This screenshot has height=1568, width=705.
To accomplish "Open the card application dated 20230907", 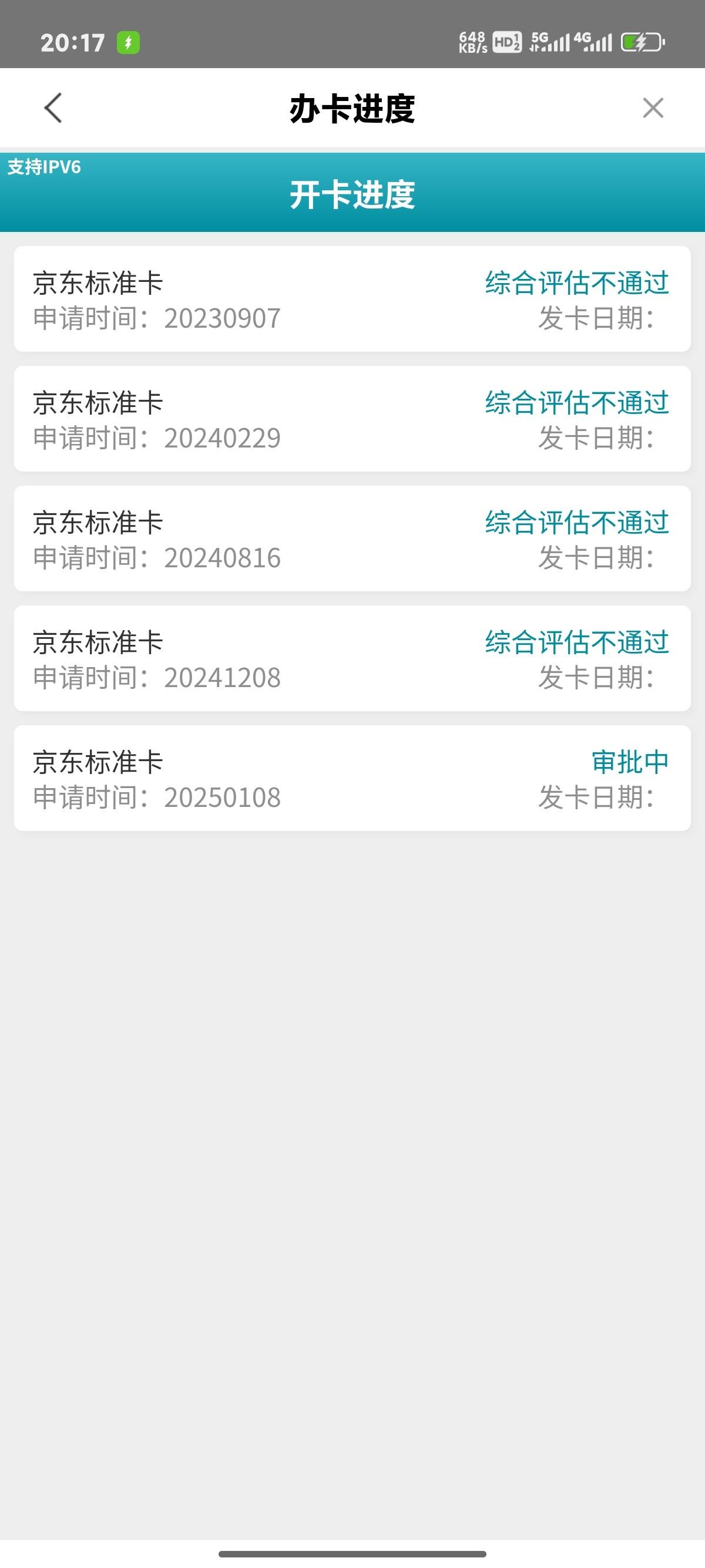I will pyautogui.click(x=352, y=299).
